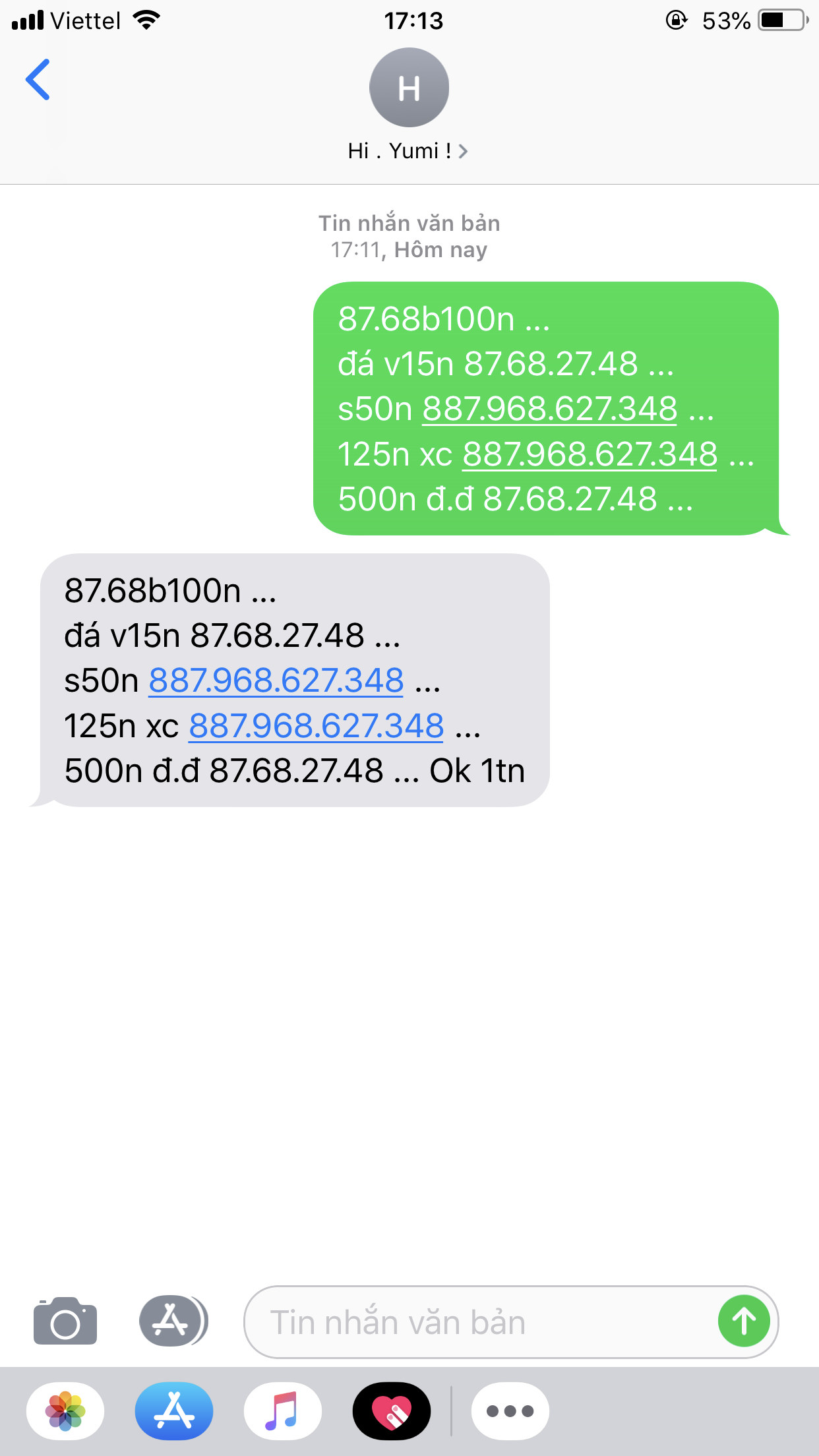Open the Digital Touch heart app
Screen dimensions: 819x1456
point(392,1411)
